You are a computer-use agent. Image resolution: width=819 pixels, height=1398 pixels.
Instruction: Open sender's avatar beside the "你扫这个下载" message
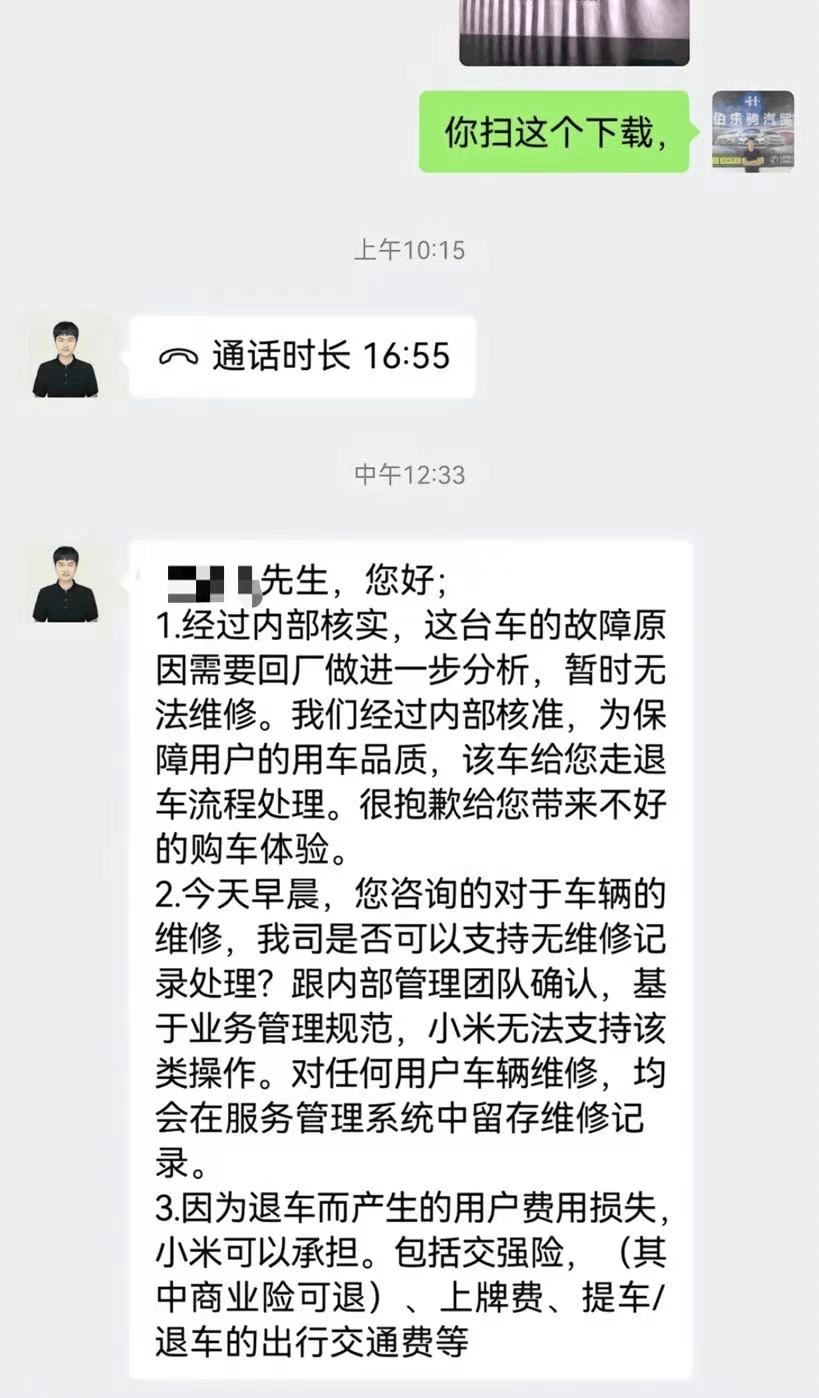click(x=752, y=132)
